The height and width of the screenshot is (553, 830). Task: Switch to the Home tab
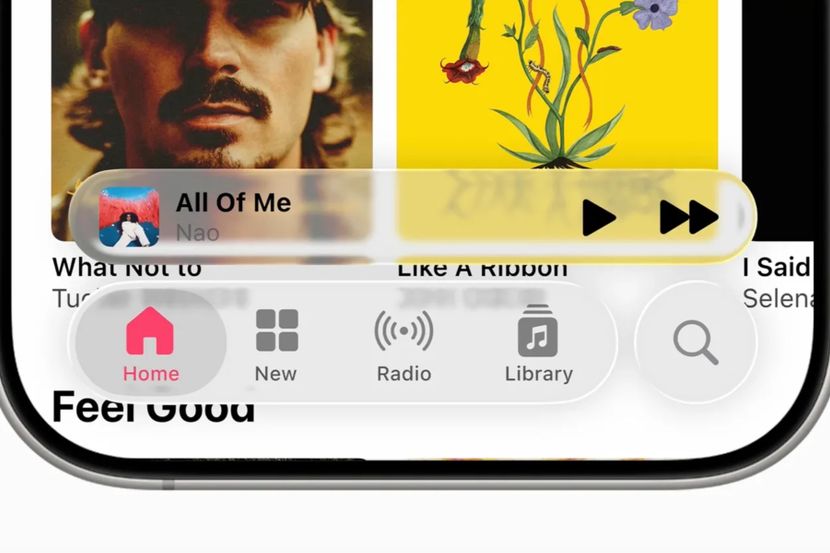pyautogui.click(x=151, y=345)
